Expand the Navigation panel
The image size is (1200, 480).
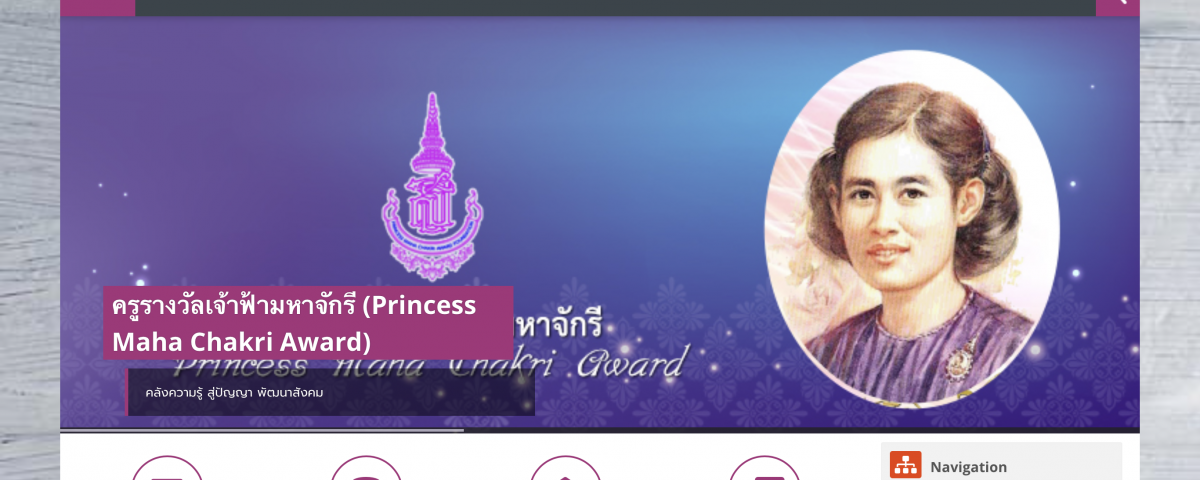point(967,466)
